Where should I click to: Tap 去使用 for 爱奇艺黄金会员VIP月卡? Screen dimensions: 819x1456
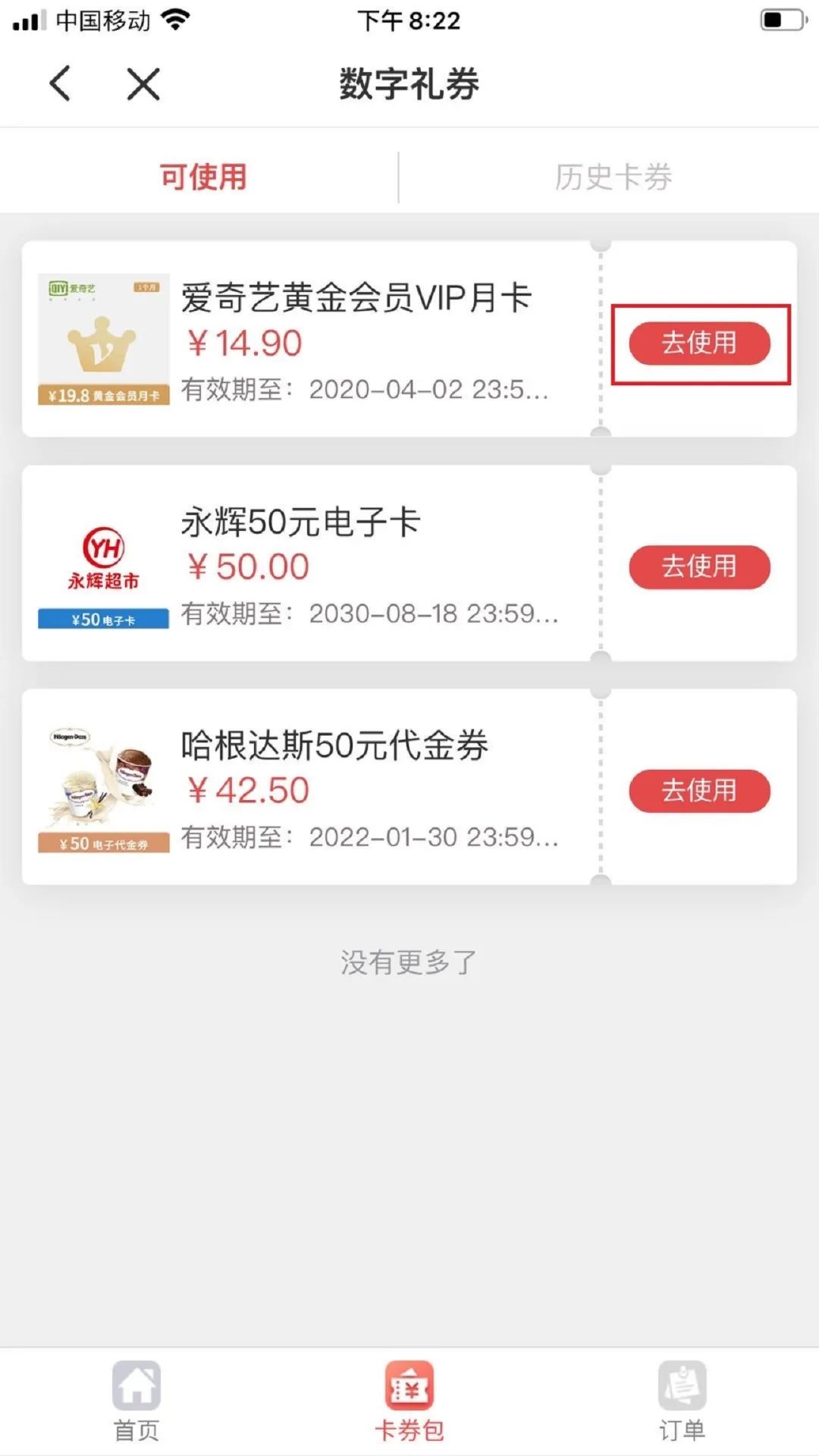point(699,343)
